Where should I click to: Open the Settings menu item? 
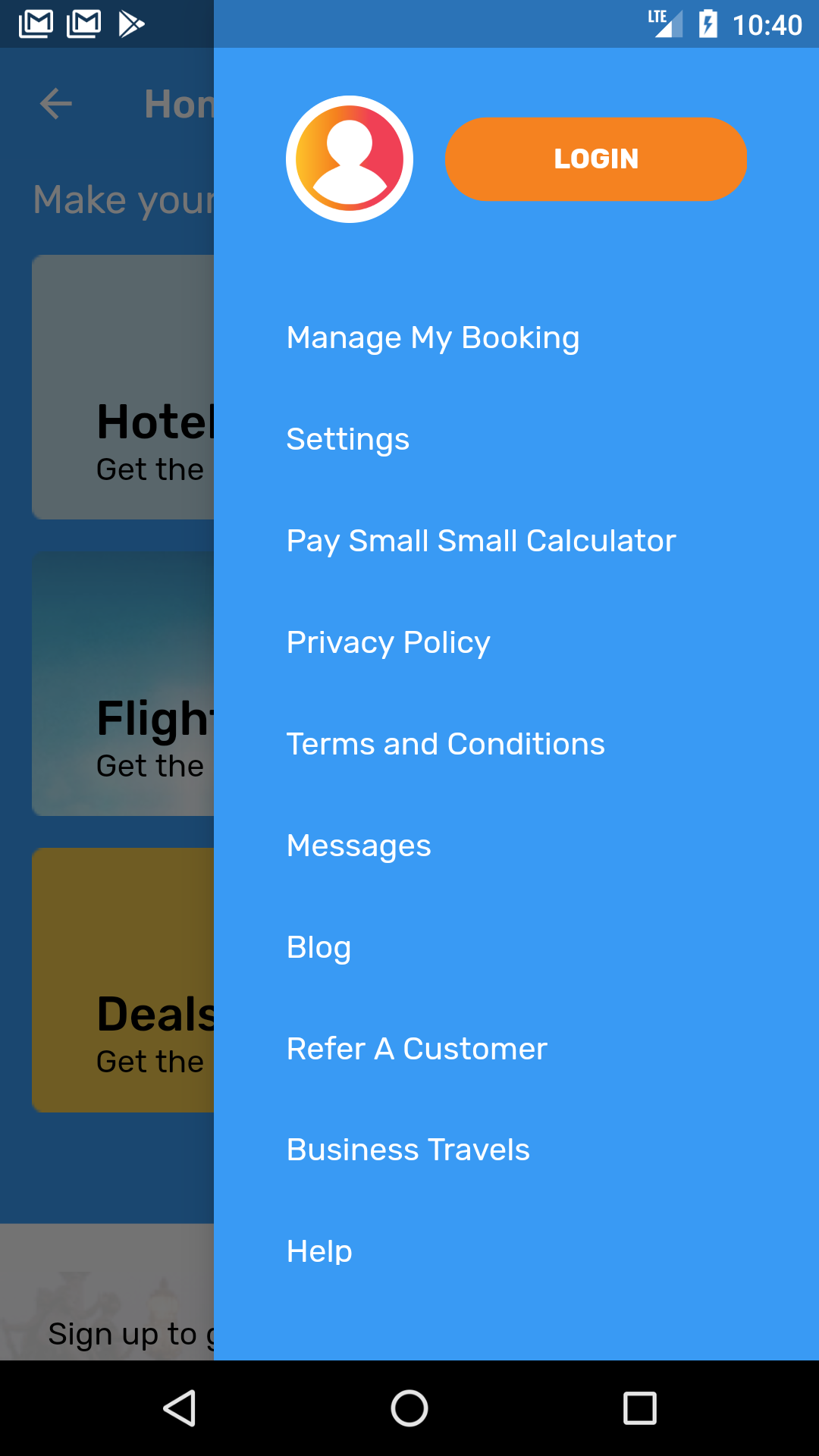click(348, 439)
